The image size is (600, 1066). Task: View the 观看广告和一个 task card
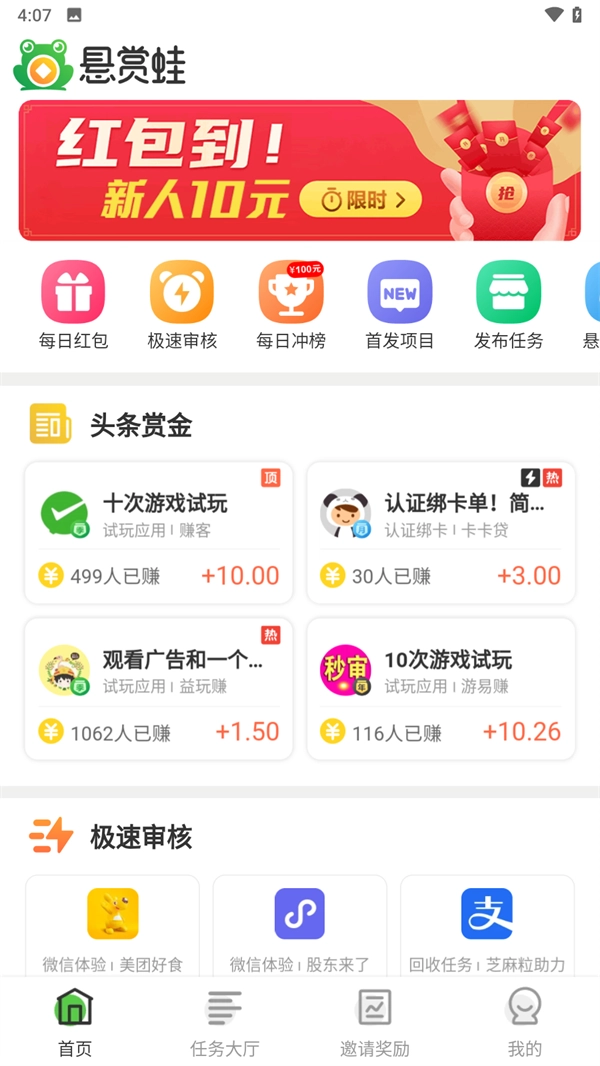pyautogui.click(x=159, y=689)
